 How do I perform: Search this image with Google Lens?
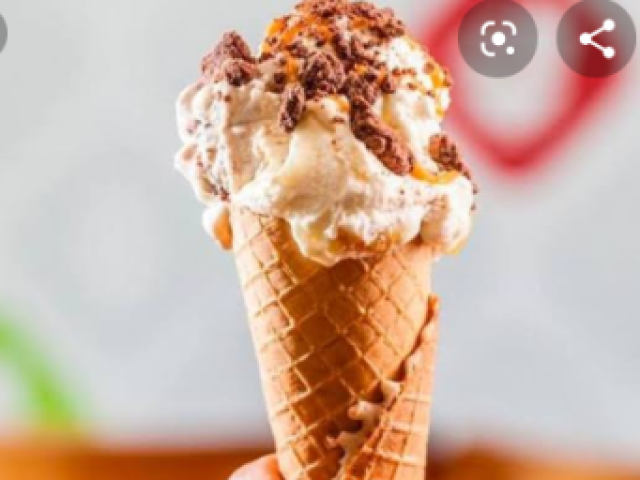[497, 38]
